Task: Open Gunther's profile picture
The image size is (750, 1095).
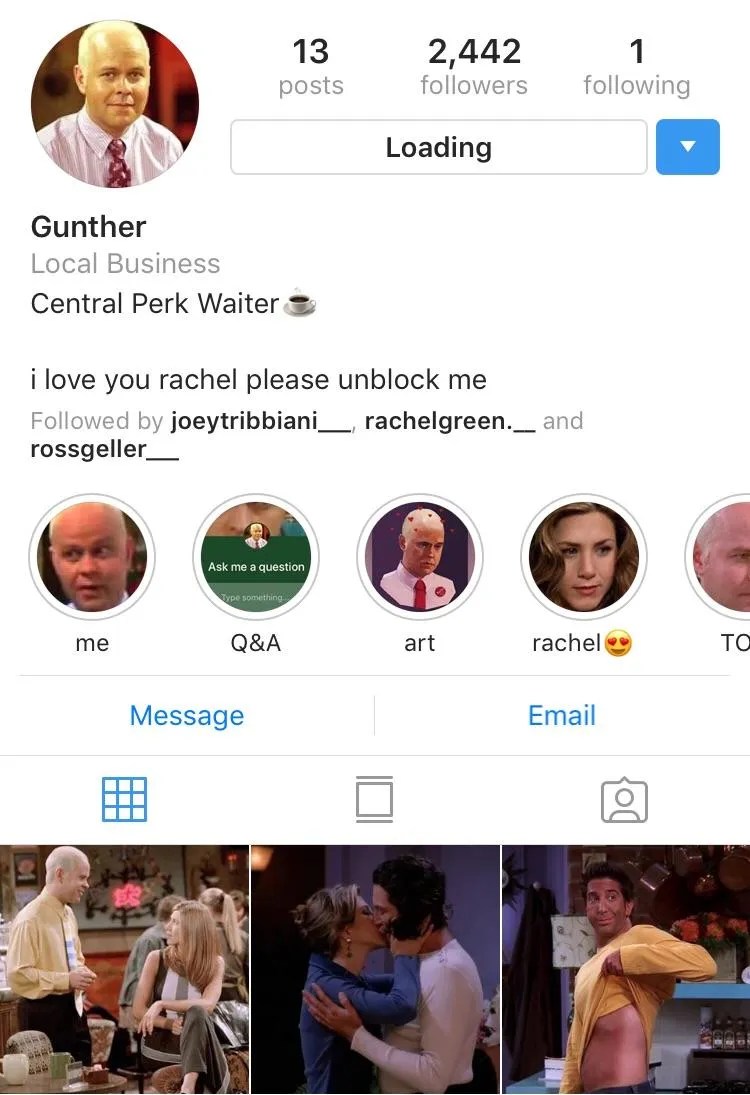Action: tap(115, 104)
